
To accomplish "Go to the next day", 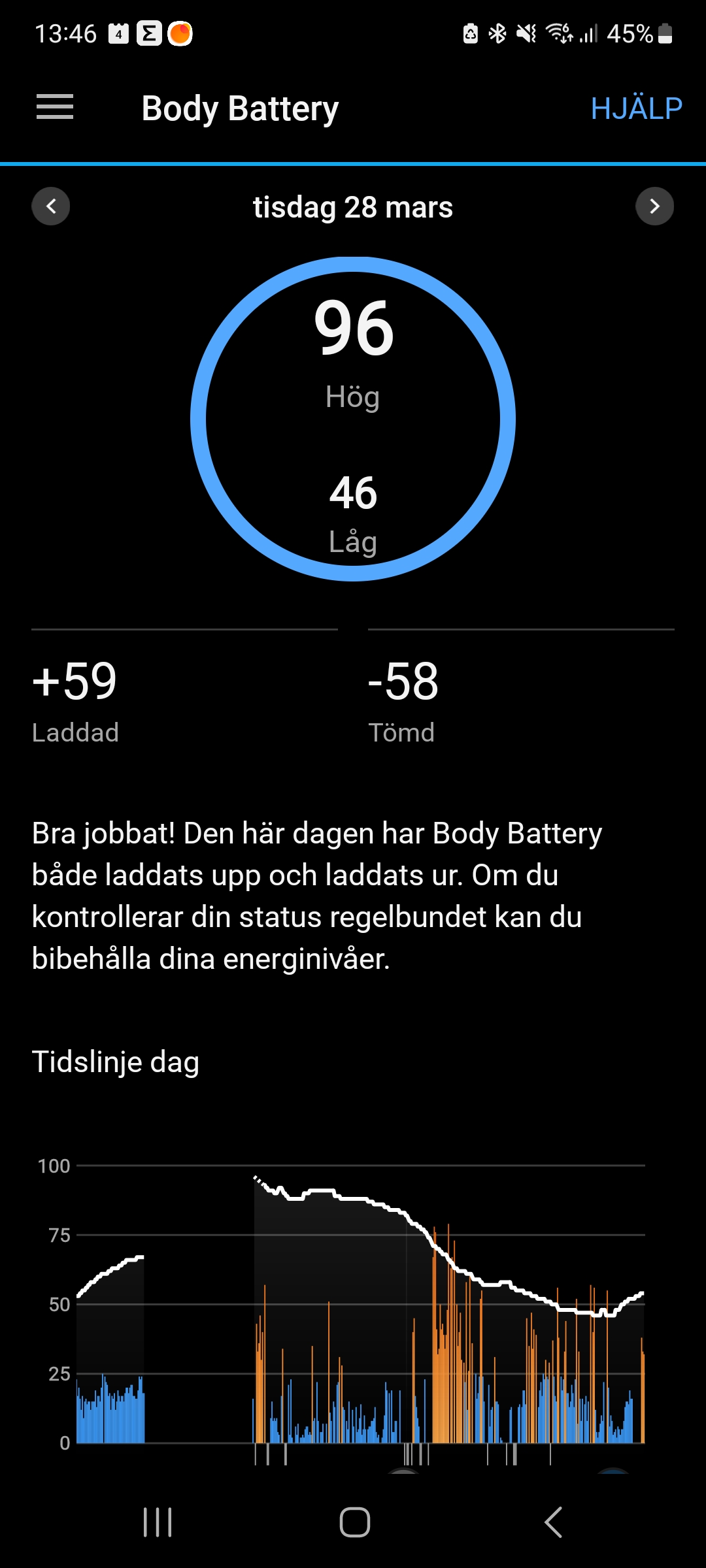I will point(654,206).
